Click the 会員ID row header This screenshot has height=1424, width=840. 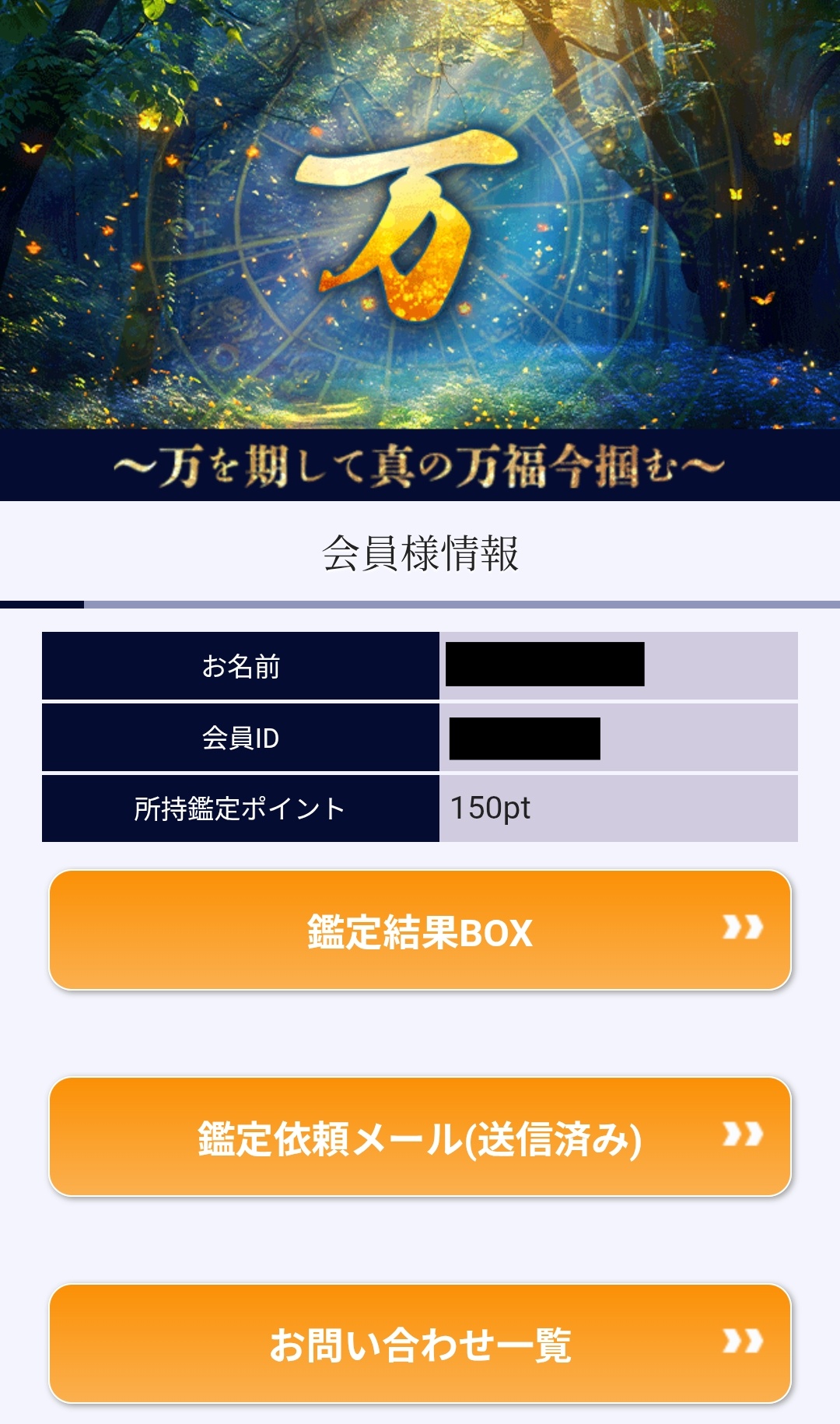[x=241, y=736]
